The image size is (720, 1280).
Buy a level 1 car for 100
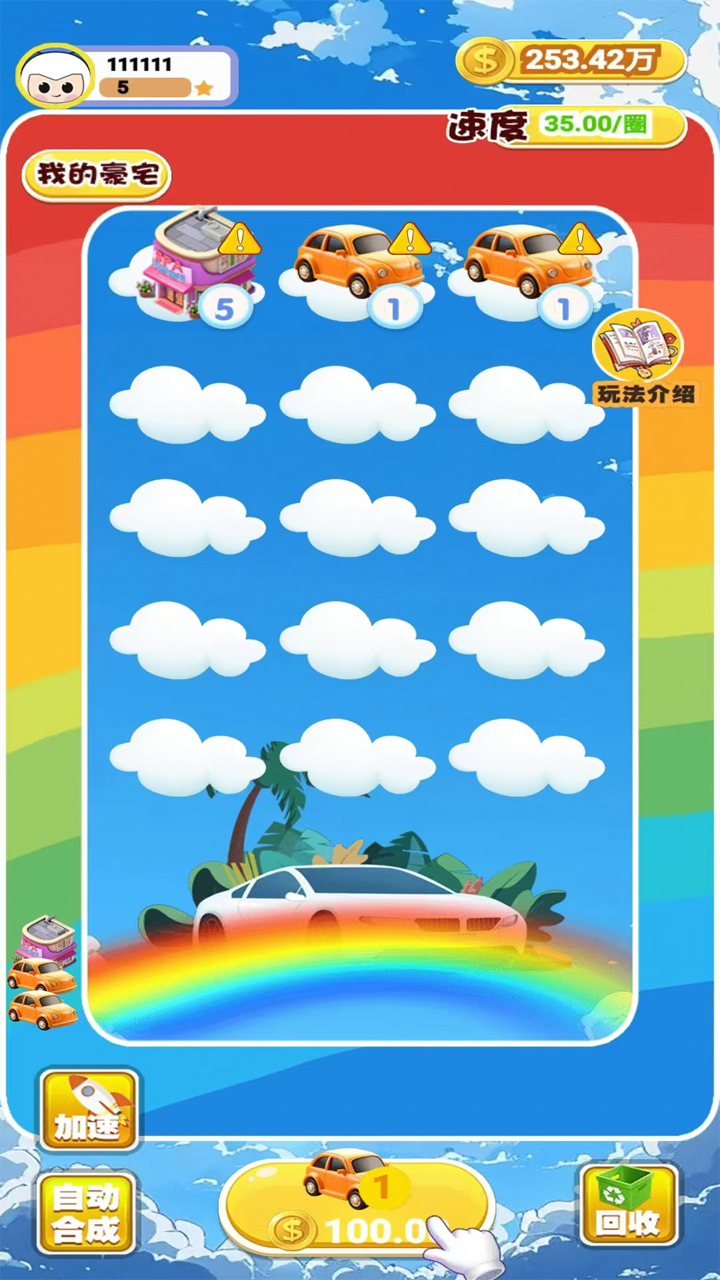tap(357, 1207)
